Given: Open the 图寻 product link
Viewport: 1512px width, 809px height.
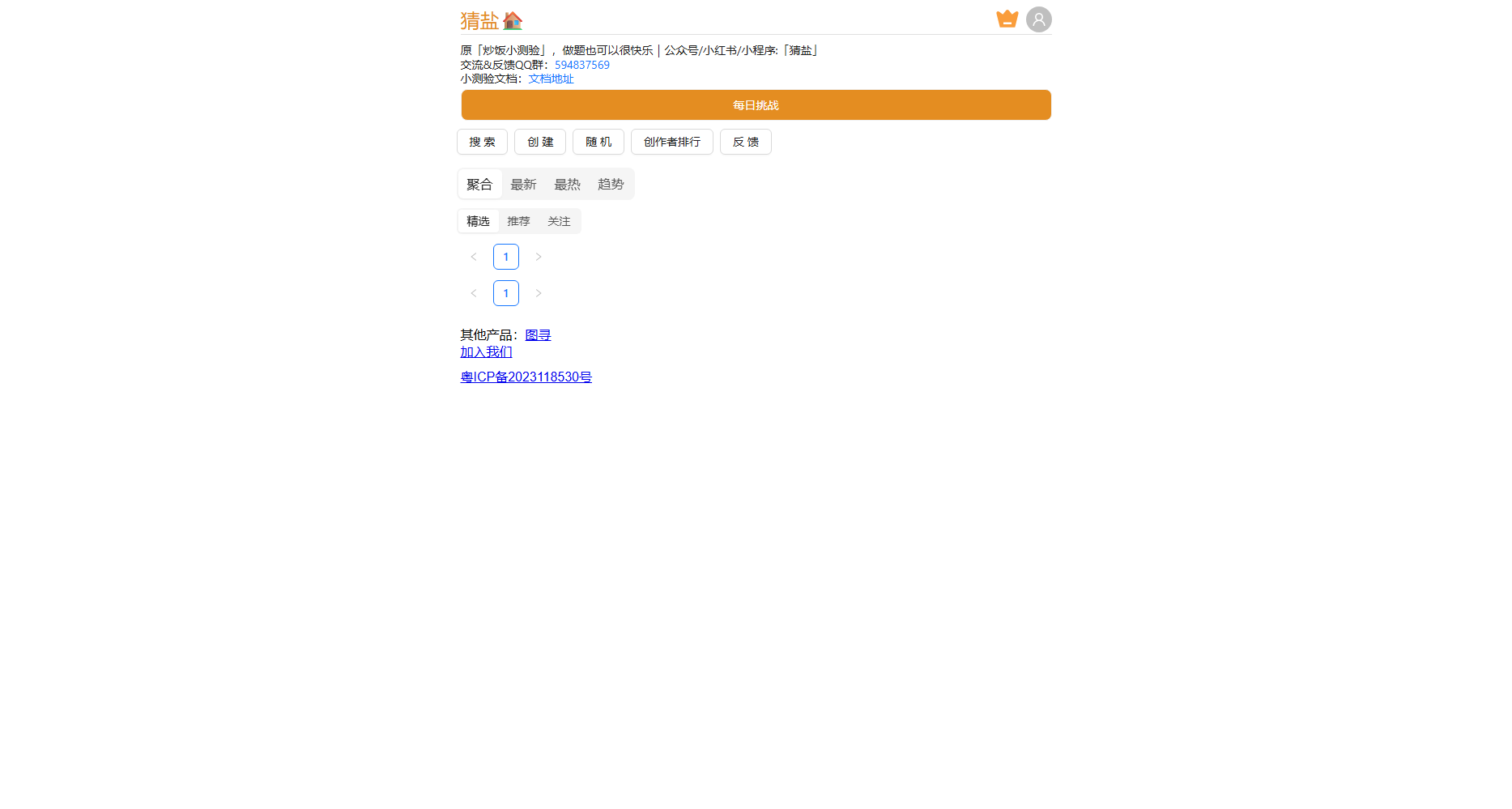Looking at the screenshot, I should pos(538,335).
